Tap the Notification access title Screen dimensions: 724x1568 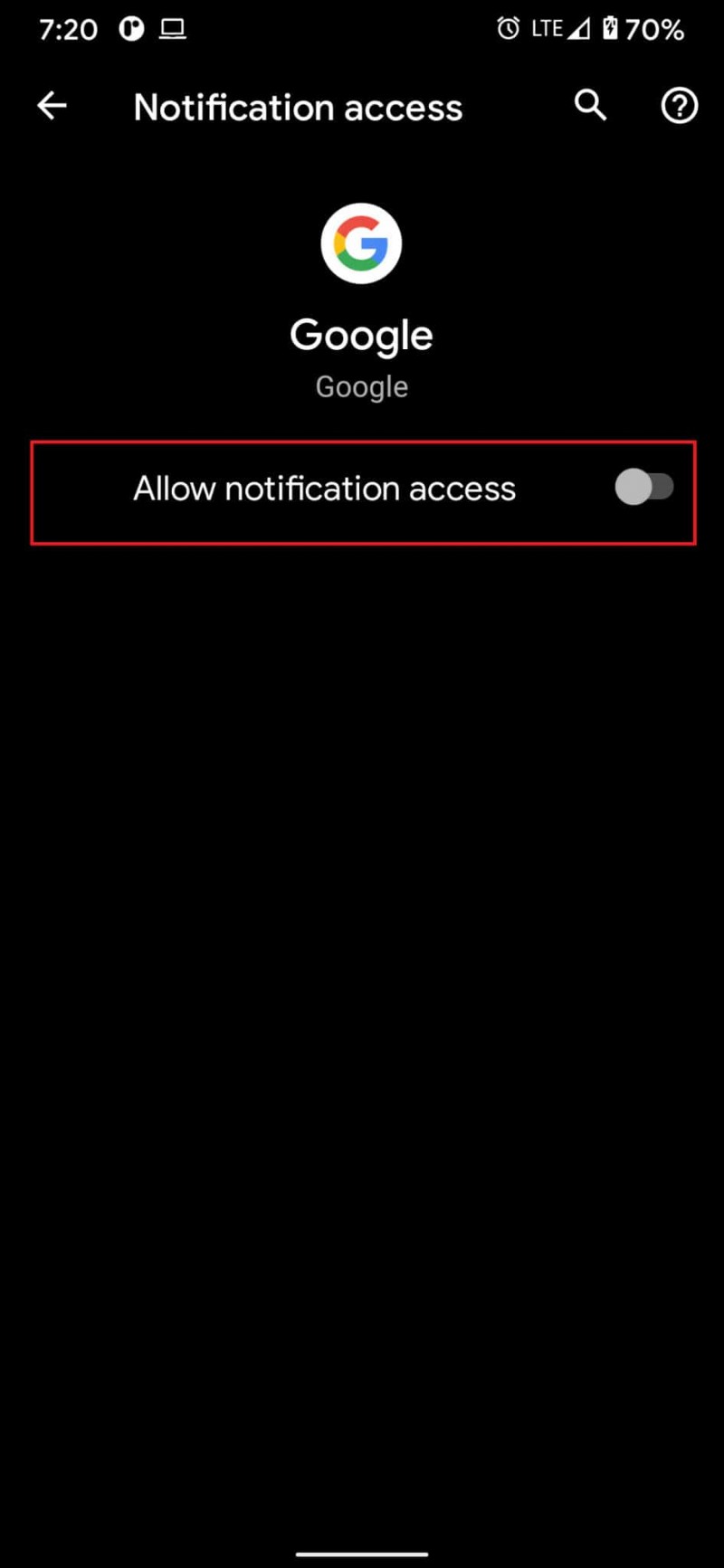tap(298, 107)
